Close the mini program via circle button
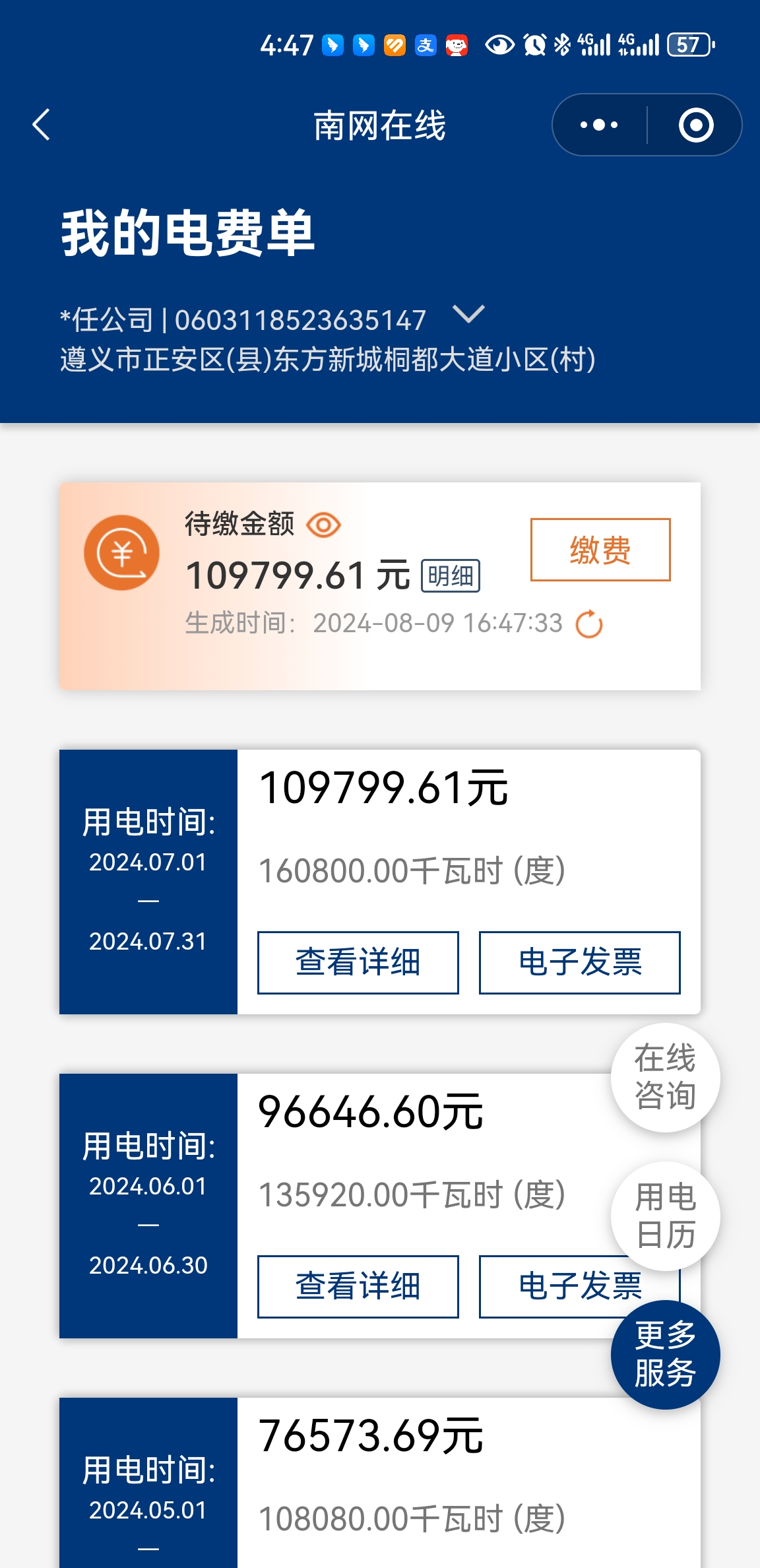Image resolution: width=760 pixels, height=1568 pixels. [x=695, y=125]
